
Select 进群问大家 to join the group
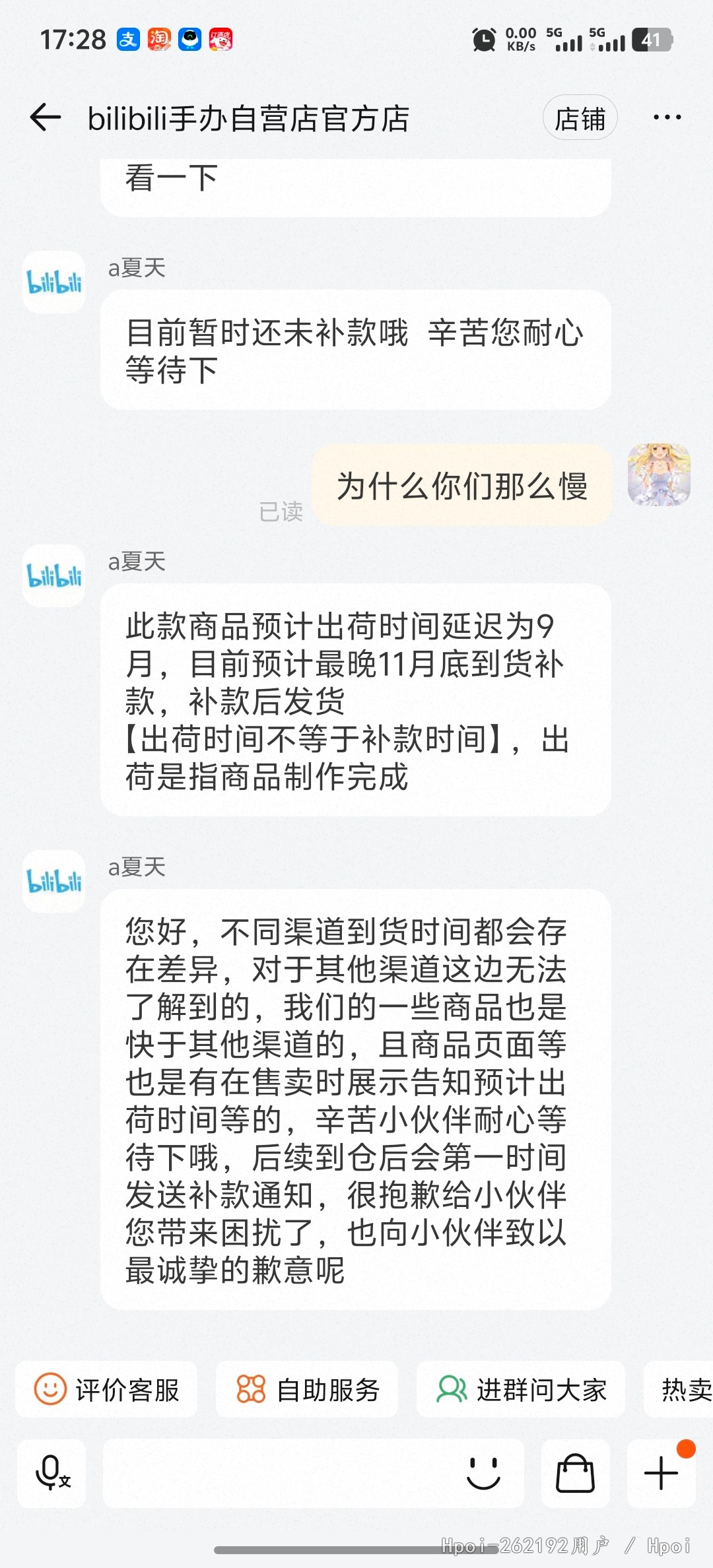point(521,1389)
